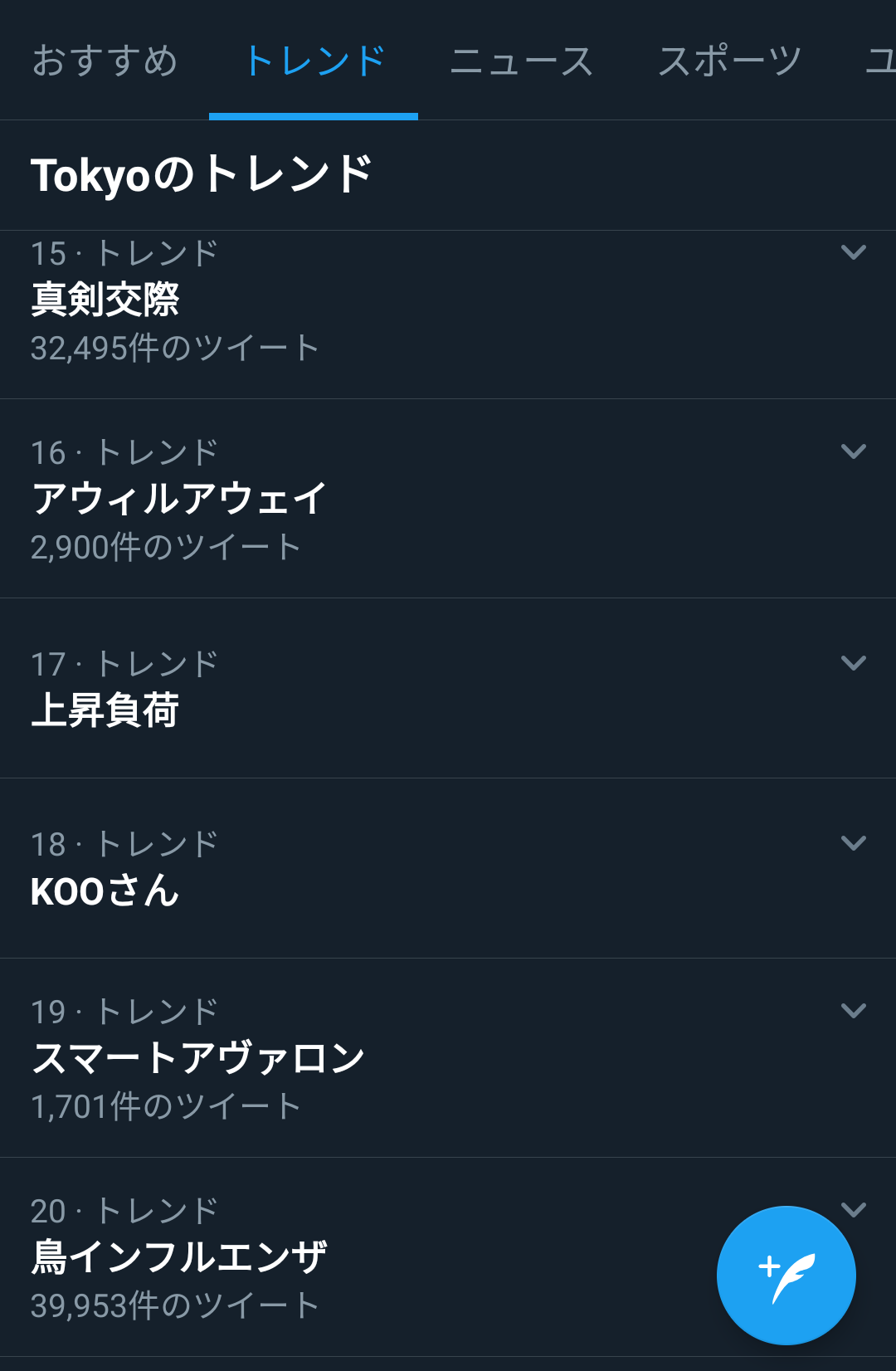Screen dimensions: 896x1371
Task: Expand options chevron for 真剣交際
Action: pos(854,252)
